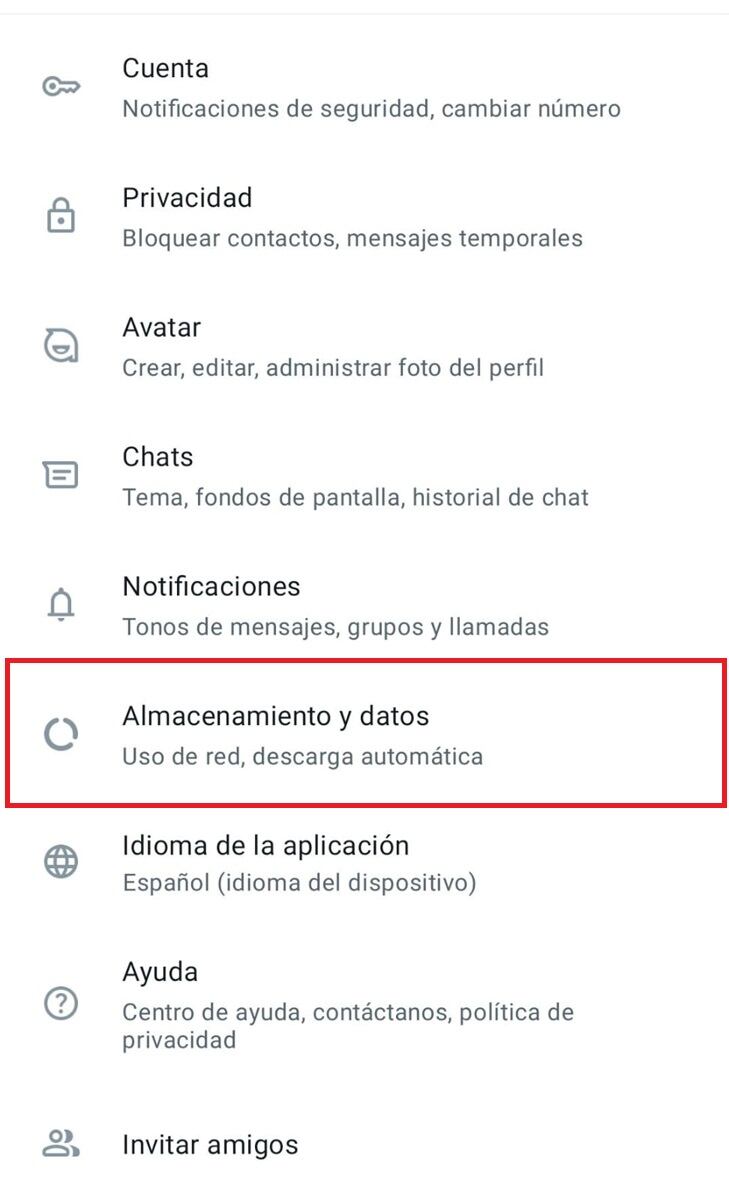Click the people icon next to Invitar amigos
Image resolution: width=729 pixels, height=1200 pixels.
pos(62,1145)
